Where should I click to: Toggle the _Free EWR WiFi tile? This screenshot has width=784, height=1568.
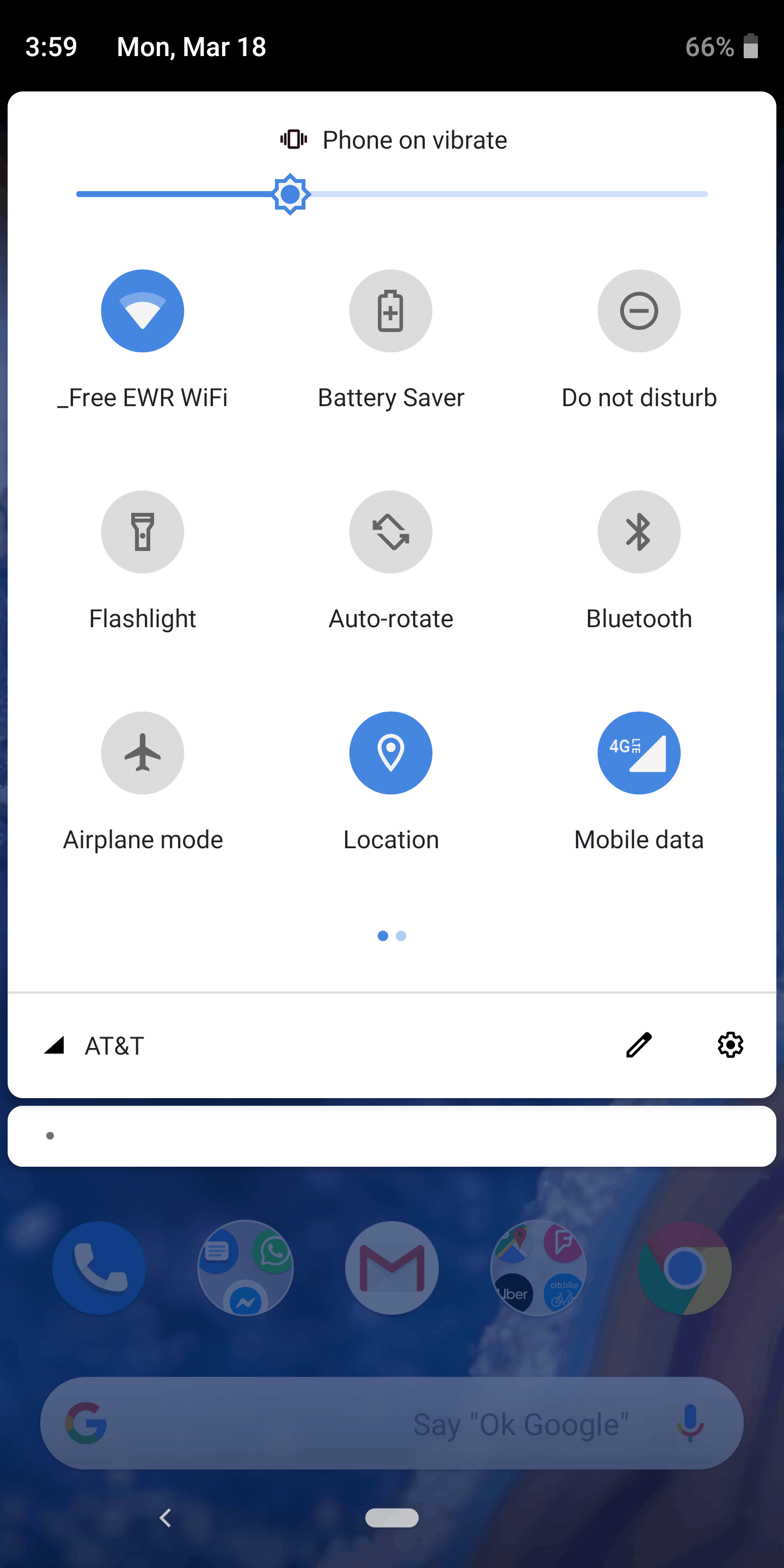pyautogui.click(x=143, y=311)
